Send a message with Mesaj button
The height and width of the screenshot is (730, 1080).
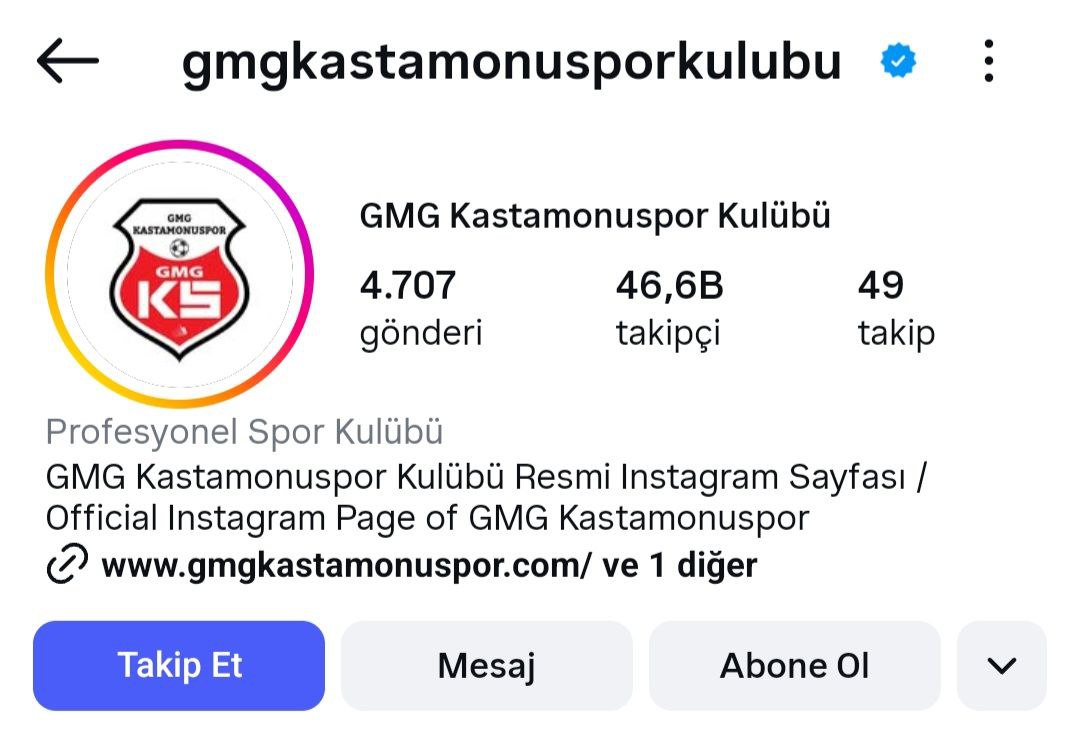click(x=487, y=666)
